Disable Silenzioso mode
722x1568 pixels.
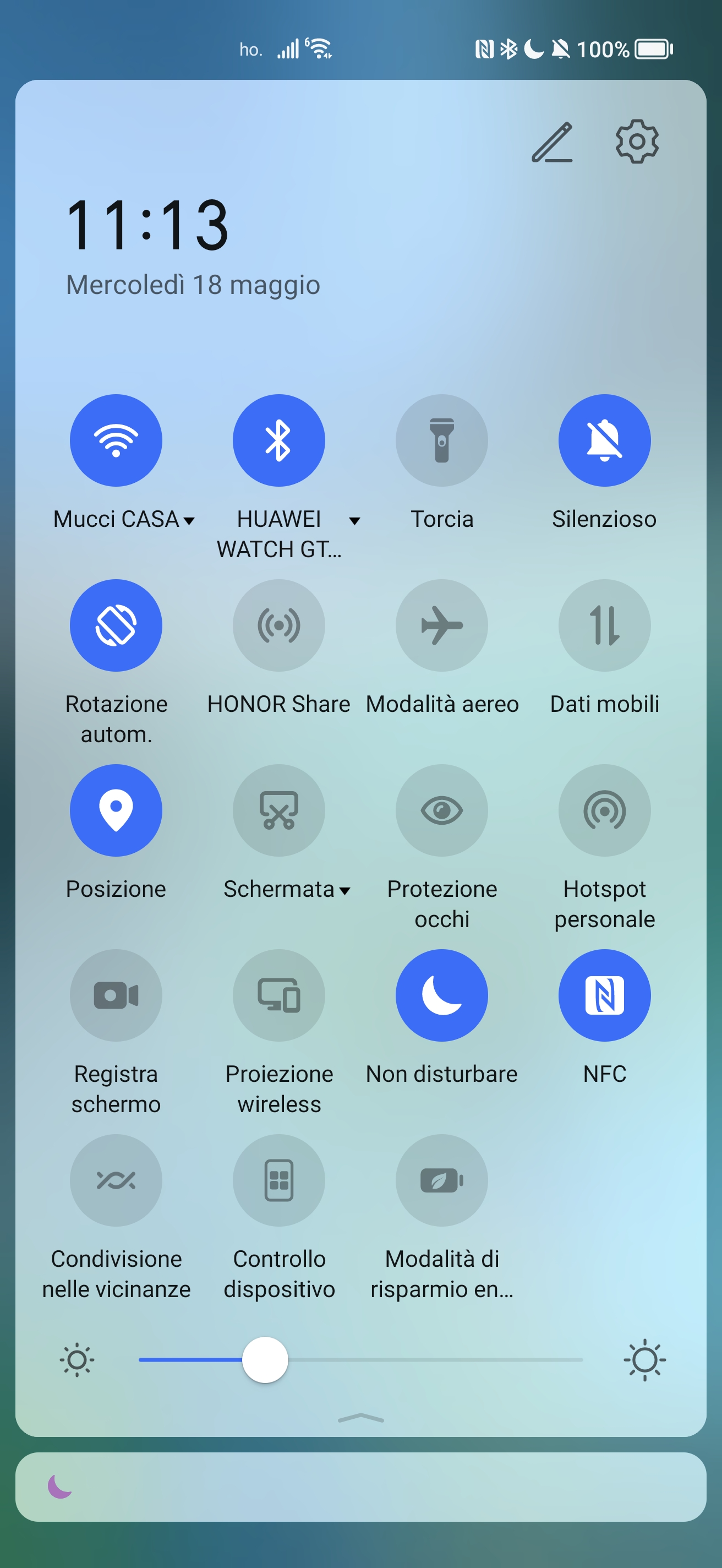604,440
